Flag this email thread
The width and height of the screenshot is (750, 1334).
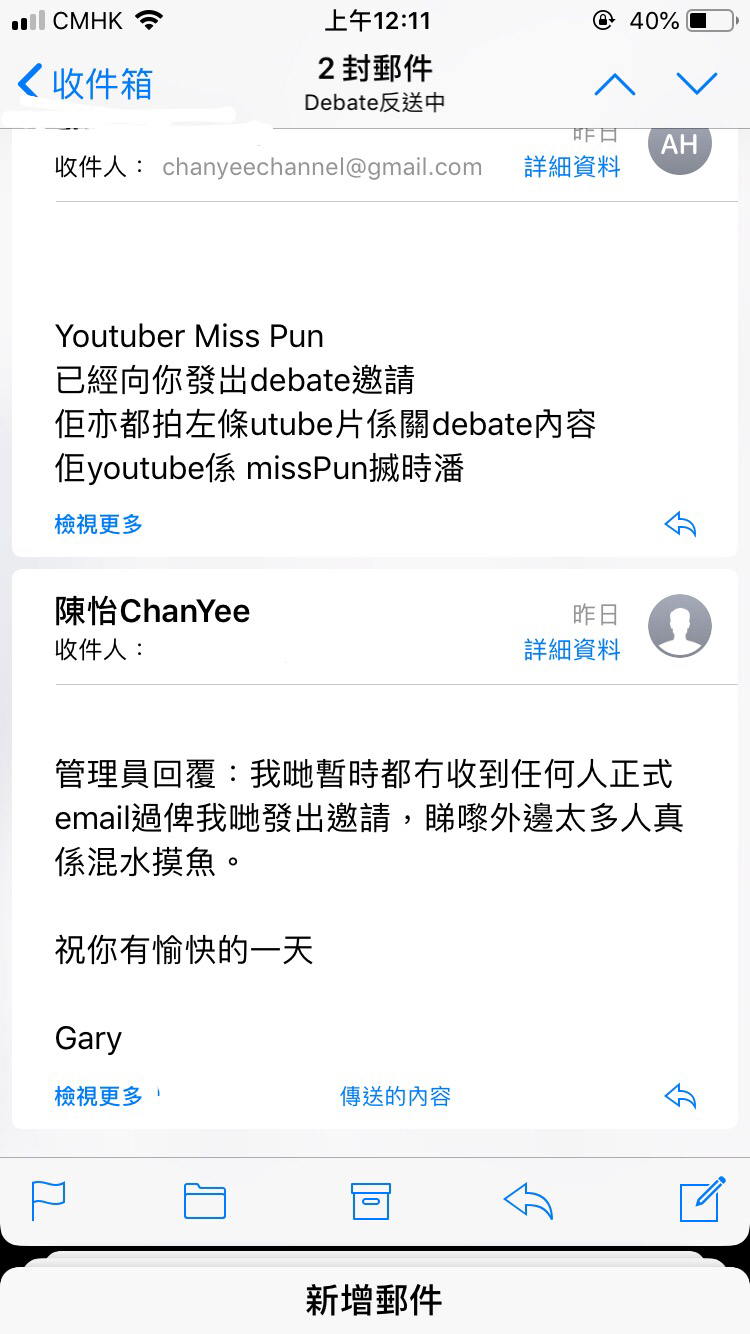coord(48,1200)
